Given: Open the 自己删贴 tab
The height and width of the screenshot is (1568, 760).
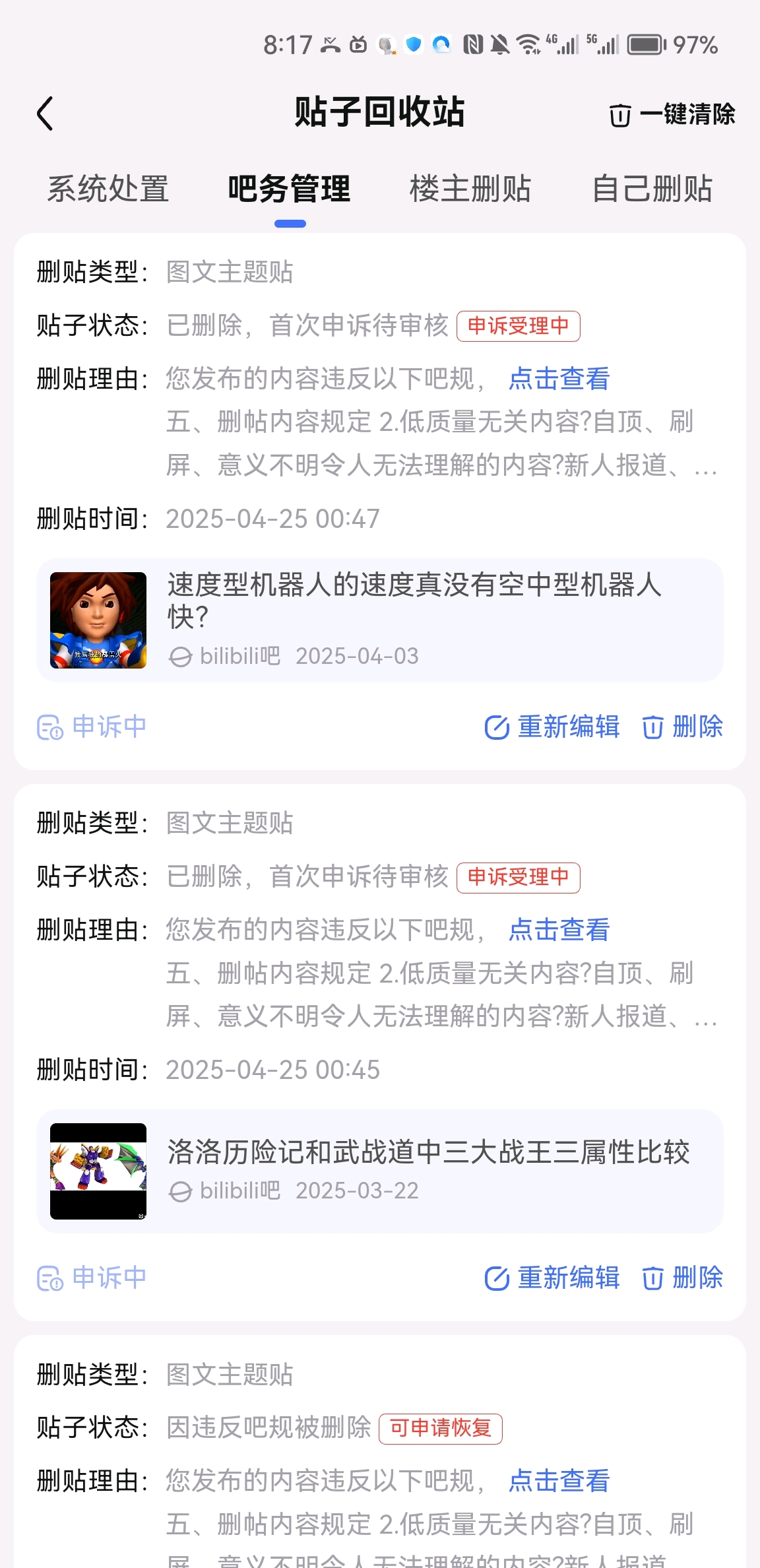Looking at the screenshot, I should pyautogui.click(x=652, y=189).
